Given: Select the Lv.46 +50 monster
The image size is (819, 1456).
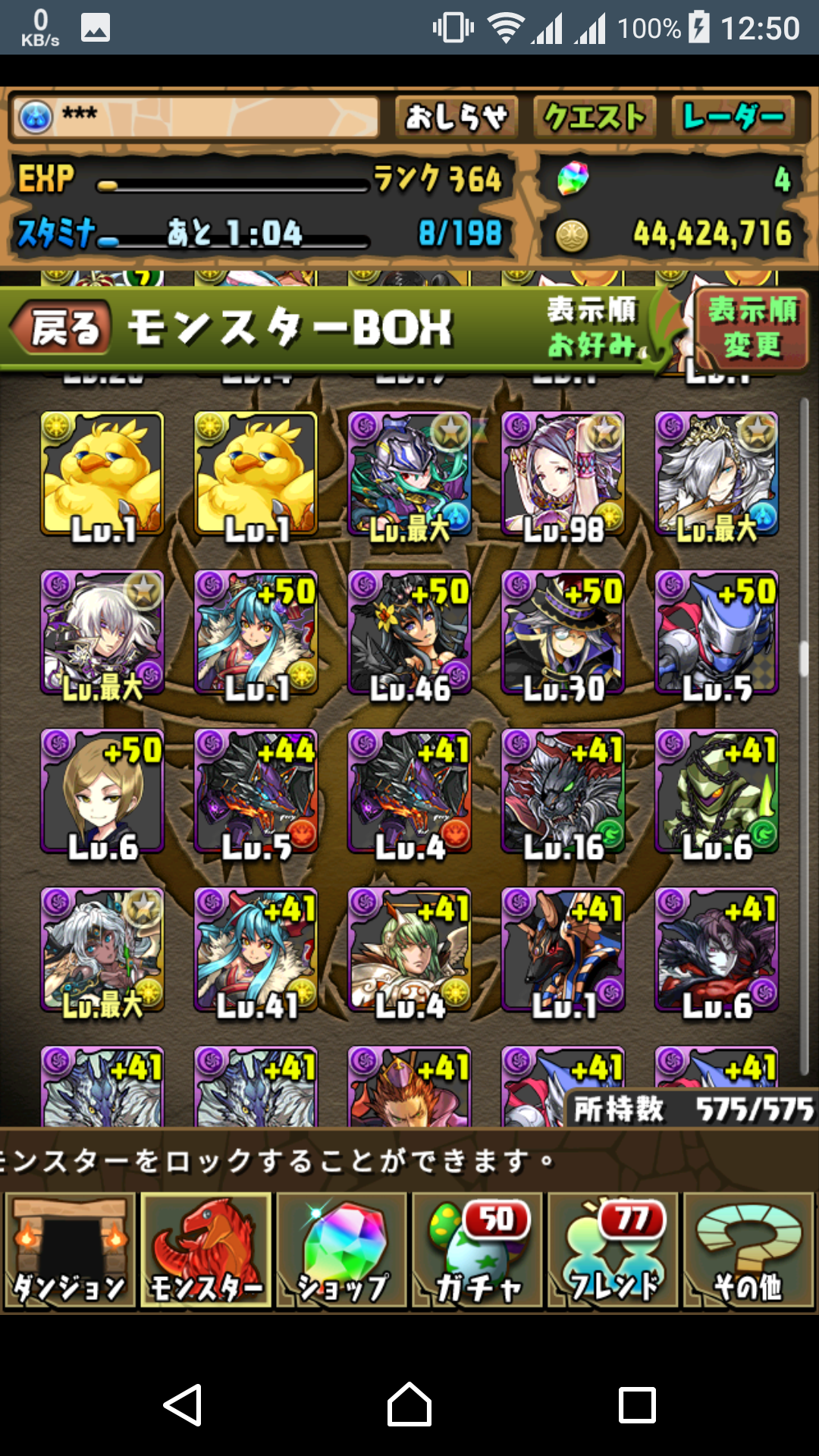Looking at the screenshot, I should tap(409, 633).
